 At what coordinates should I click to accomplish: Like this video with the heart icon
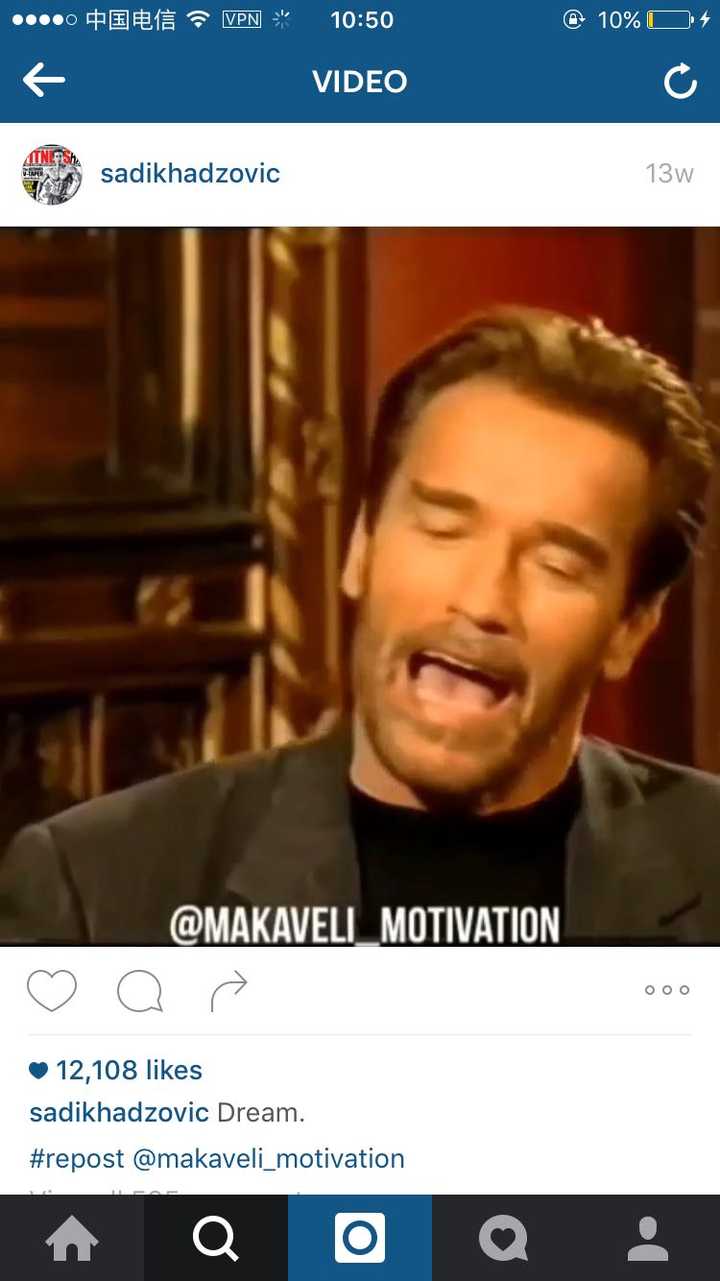52,990
